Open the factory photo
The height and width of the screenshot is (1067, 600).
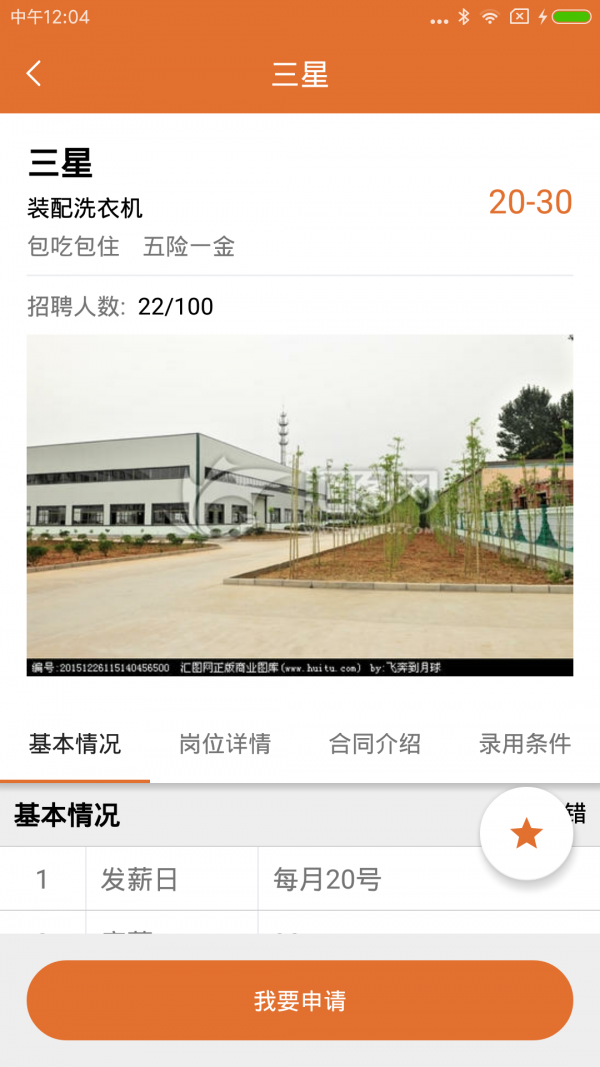click(x=300, y=505)
